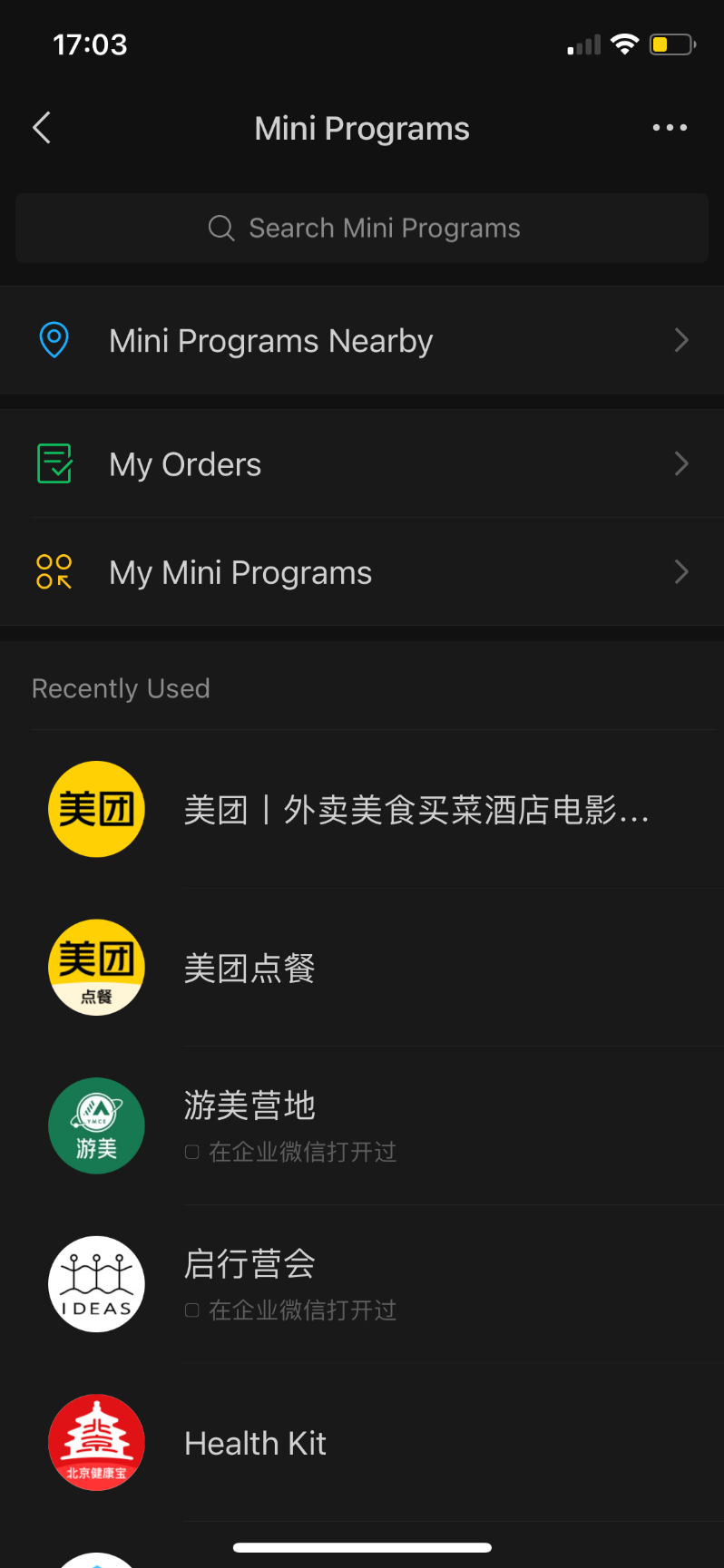This screenshot has height=1568, width=724.
Task: Open Mini Programs Nearby
Action: [x=362, y=341]
